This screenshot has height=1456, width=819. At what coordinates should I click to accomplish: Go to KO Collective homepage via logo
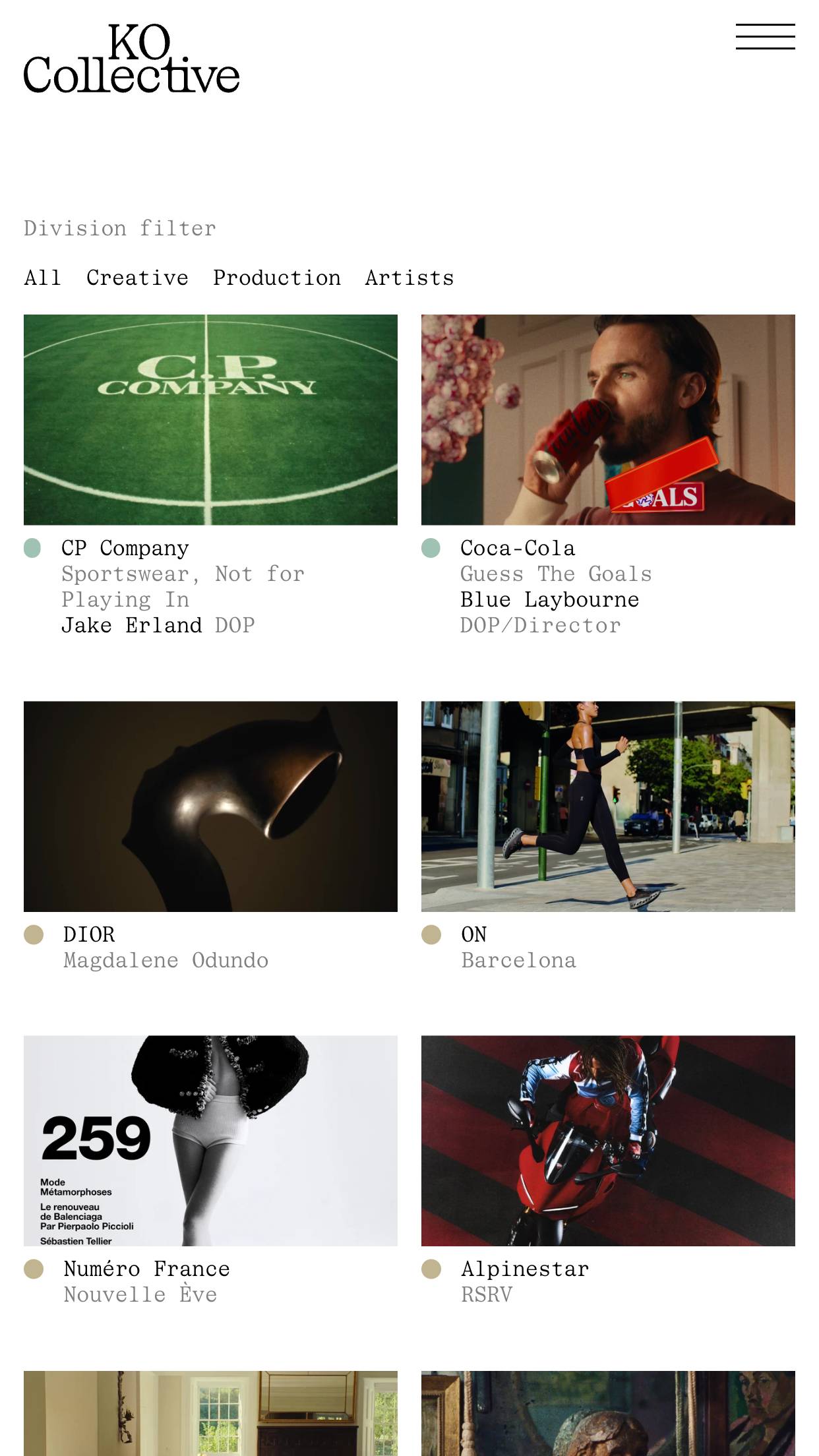[131, 59]
